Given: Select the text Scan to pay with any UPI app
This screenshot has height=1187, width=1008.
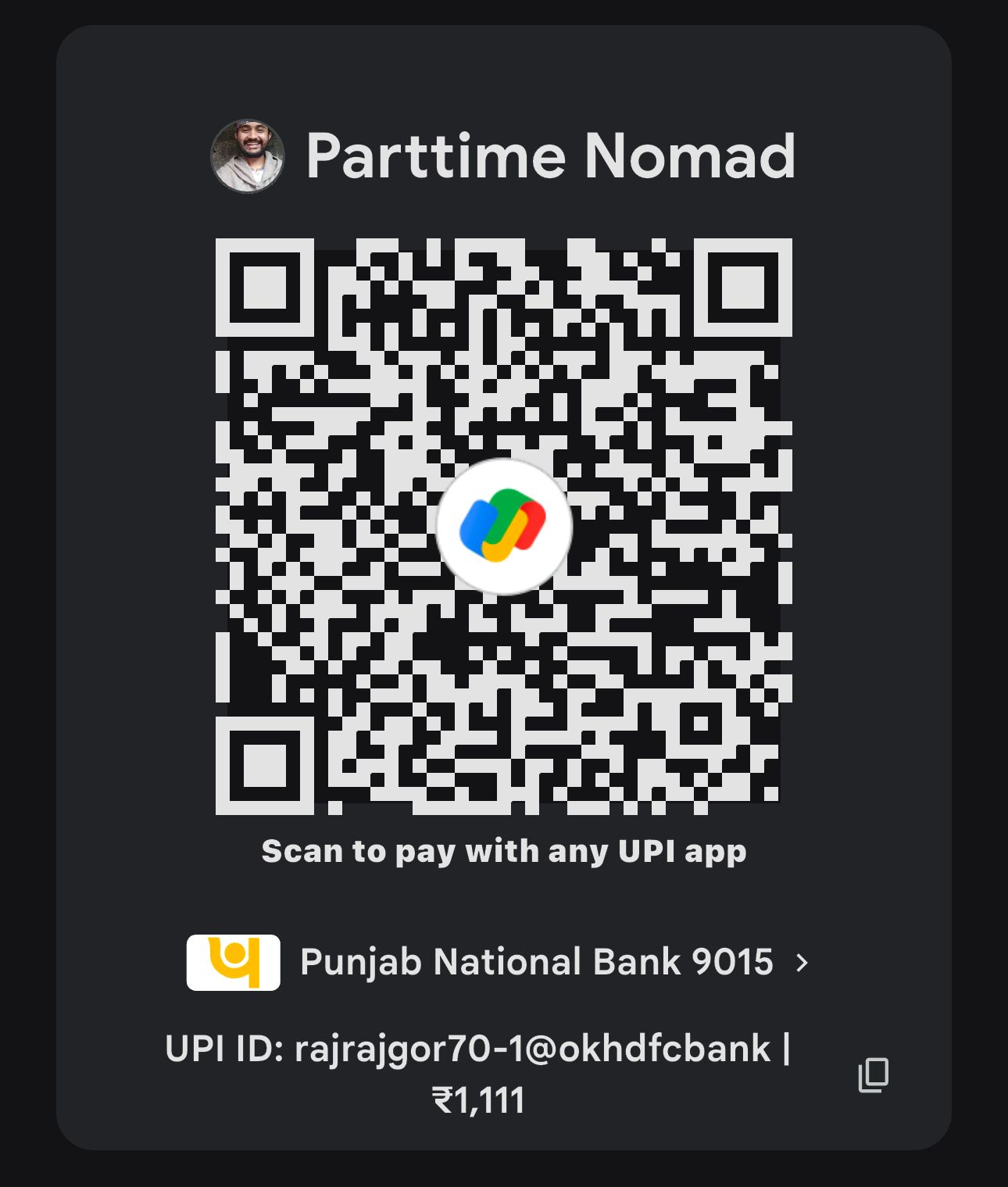Looking at the screenshot, I should (504, 852).
